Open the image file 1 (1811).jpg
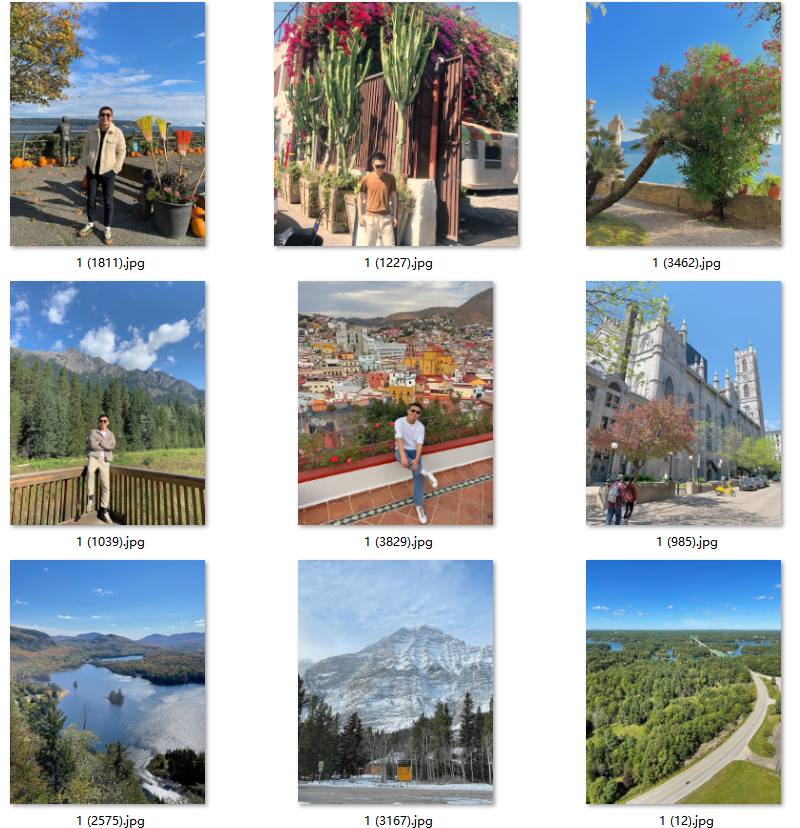This screenshot has width=800, height=828. click(x=107, y=124)
